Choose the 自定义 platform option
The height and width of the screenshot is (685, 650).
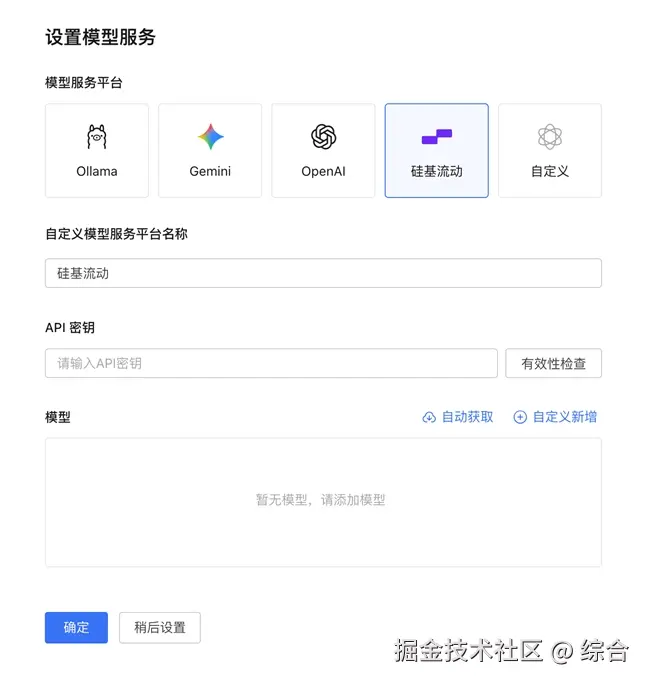(550, 150)
